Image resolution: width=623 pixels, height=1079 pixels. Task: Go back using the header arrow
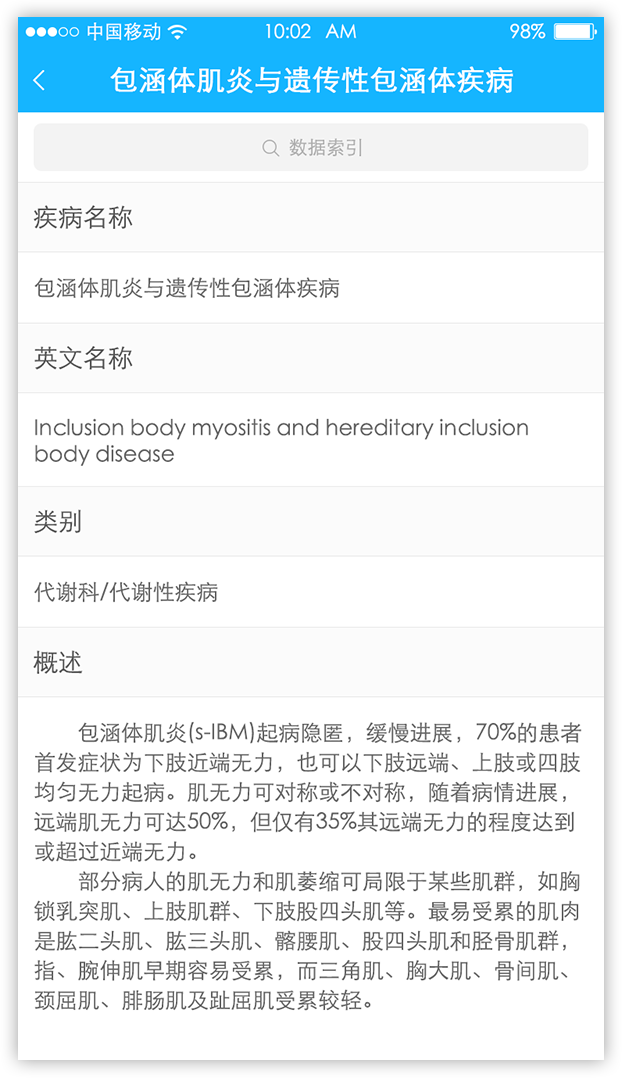40,81
